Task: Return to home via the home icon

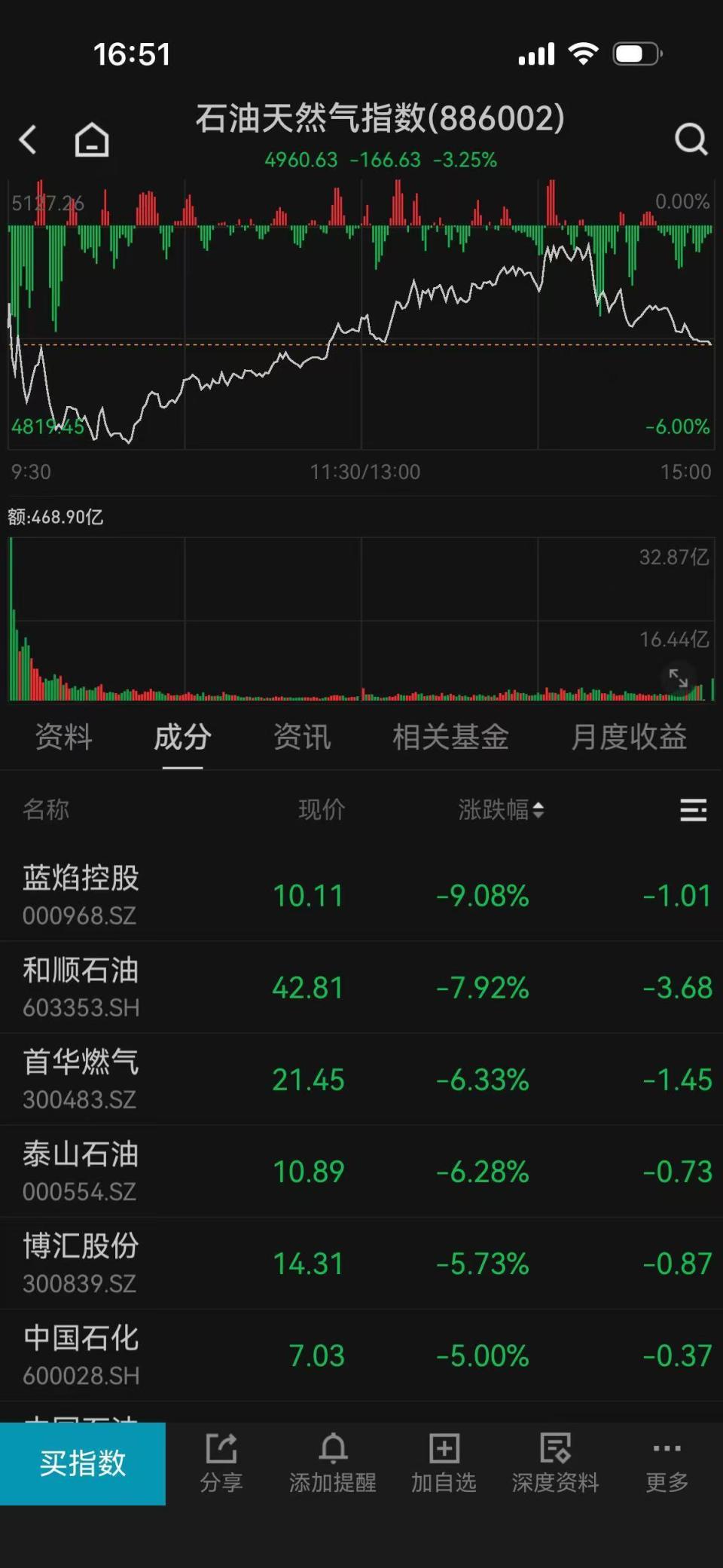Action: click(x=90, y=139)
